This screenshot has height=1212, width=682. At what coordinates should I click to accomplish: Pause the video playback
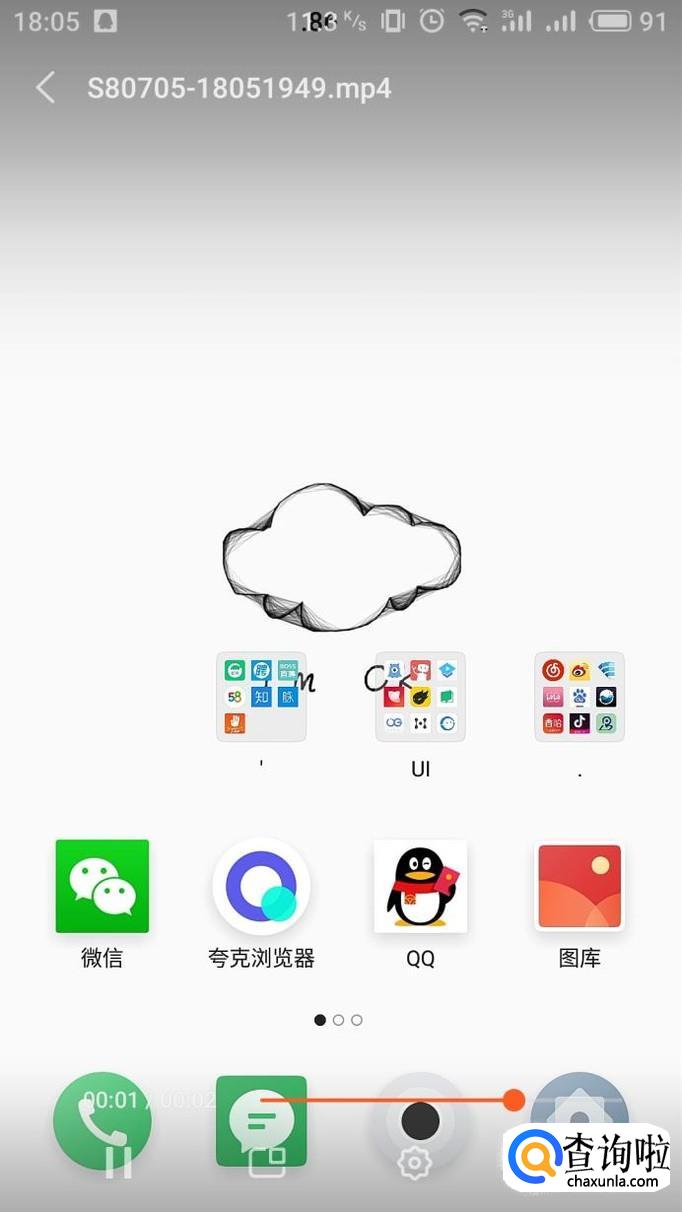pyautogui.click(x=118, y=1163)
